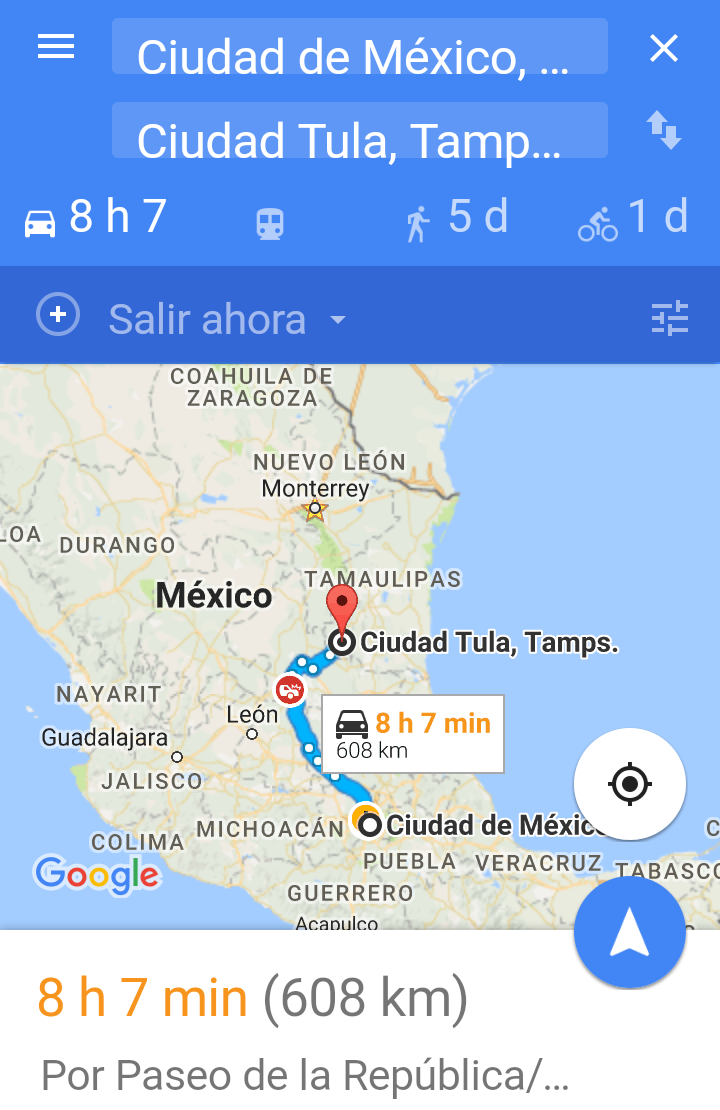Viewport: 720px width, 1110px height.
Task: Tap the car icon inside the route bubble
Action: tap(354, 722)
